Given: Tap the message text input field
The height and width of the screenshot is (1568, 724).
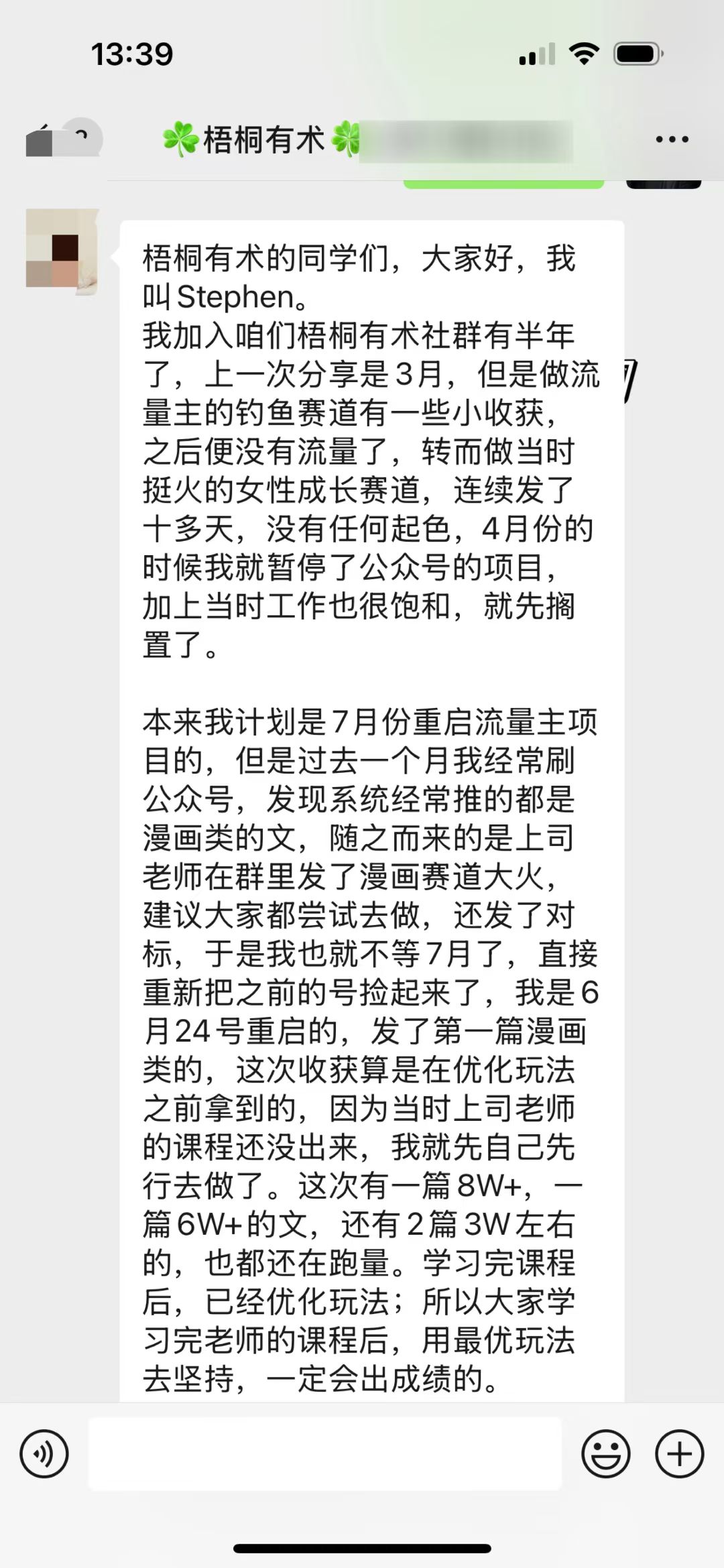Looking at the screenshot, I should pyautogui.click(x=324, y=1454).
